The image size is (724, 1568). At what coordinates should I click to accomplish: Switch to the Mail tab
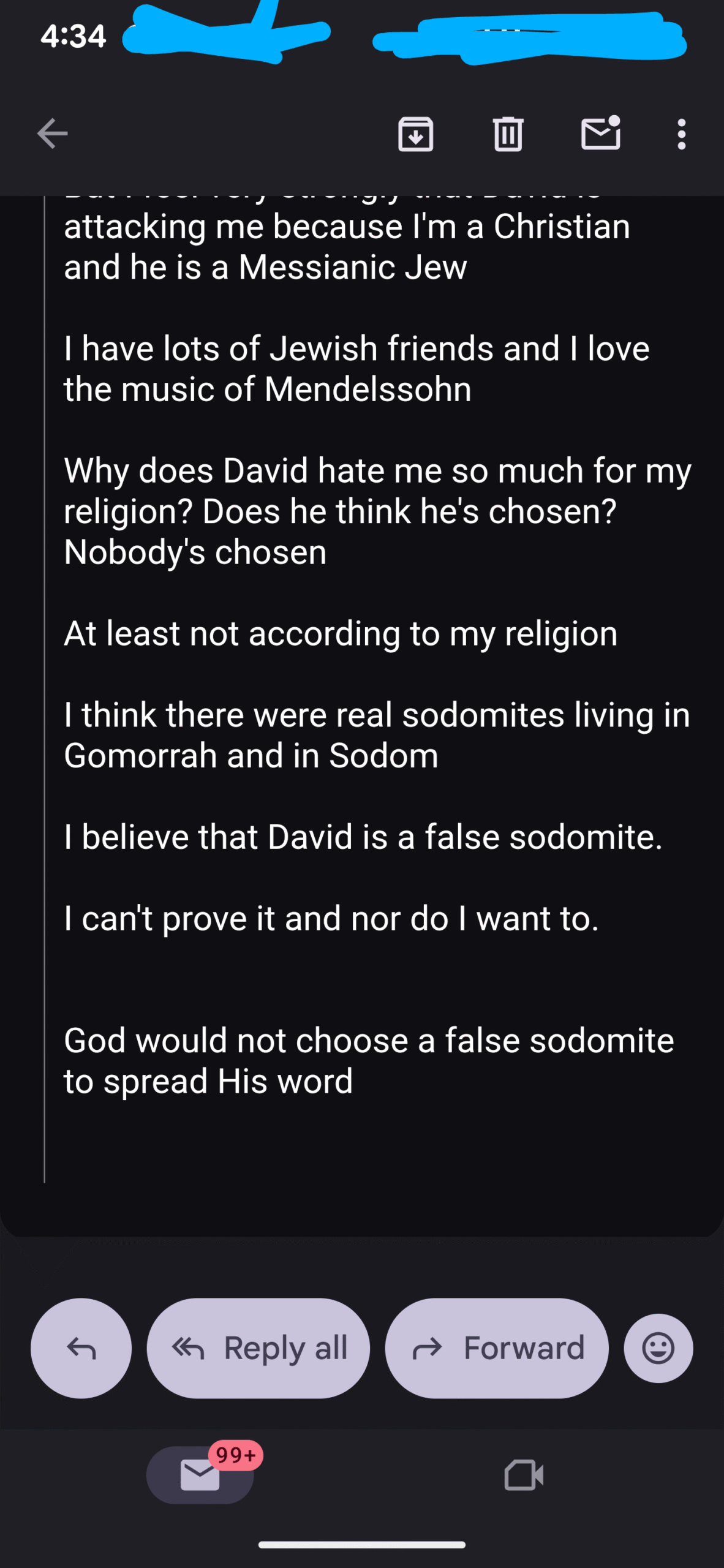pos(200,1475)
